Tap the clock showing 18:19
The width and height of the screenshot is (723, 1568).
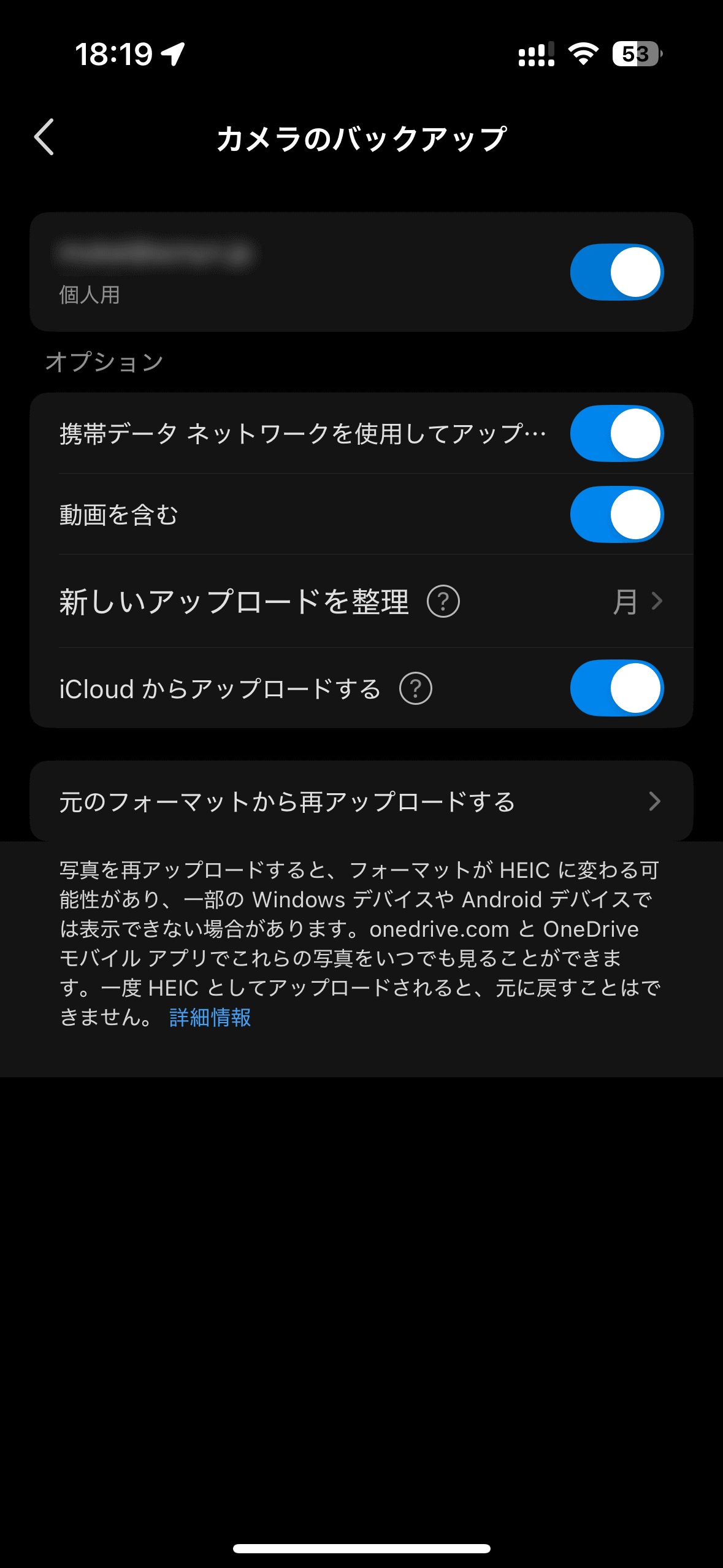coord(114,55)
